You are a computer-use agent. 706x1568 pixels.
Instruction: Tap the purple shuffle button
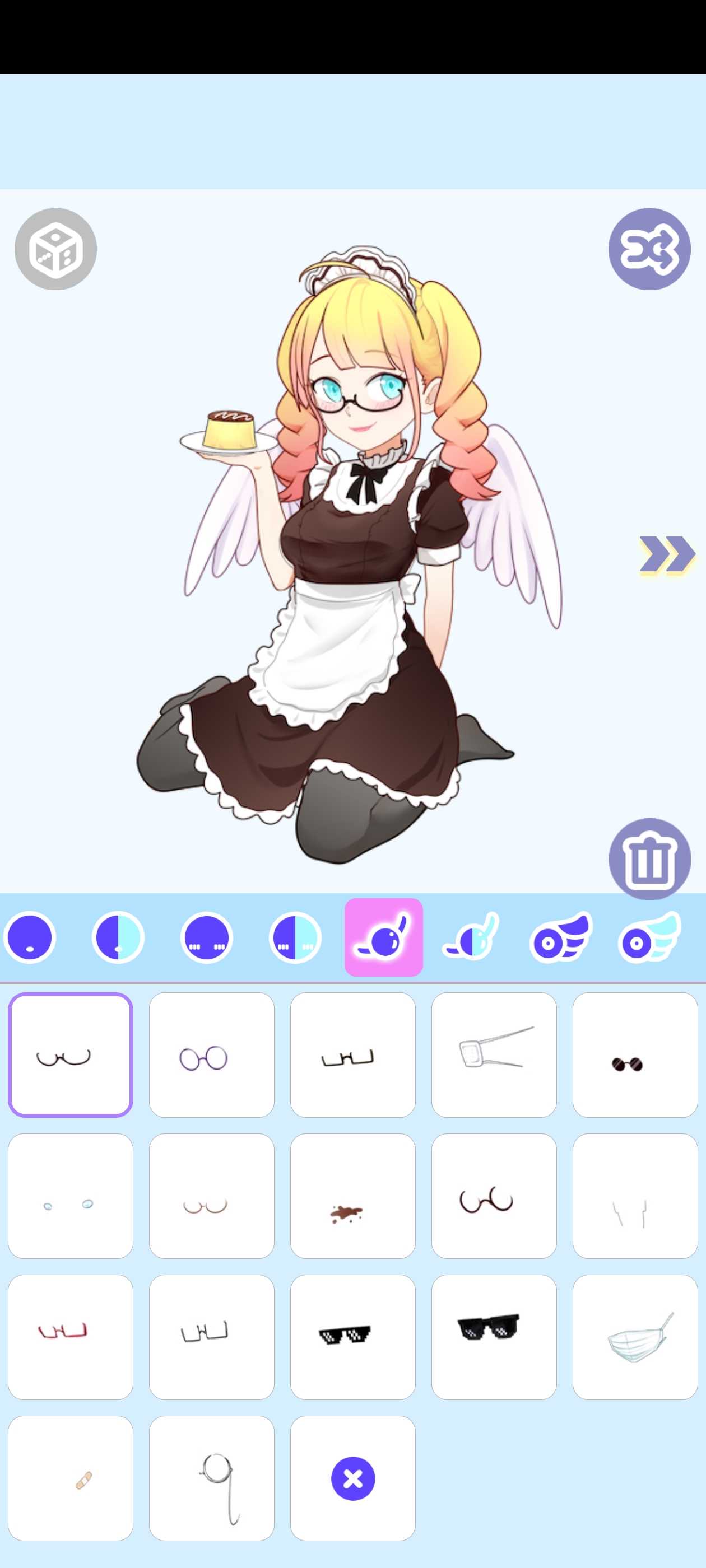click(x=649, y=249)
